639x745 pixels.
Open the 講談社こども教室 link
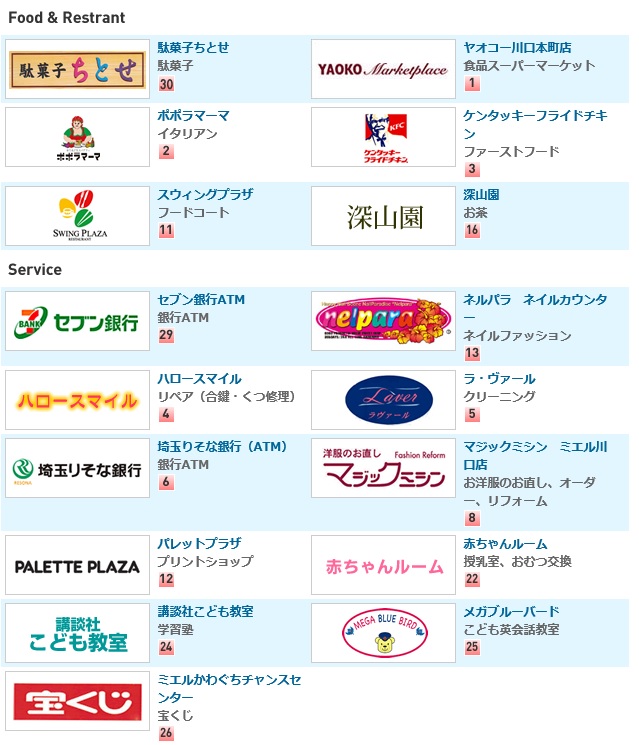coord(205,612)
